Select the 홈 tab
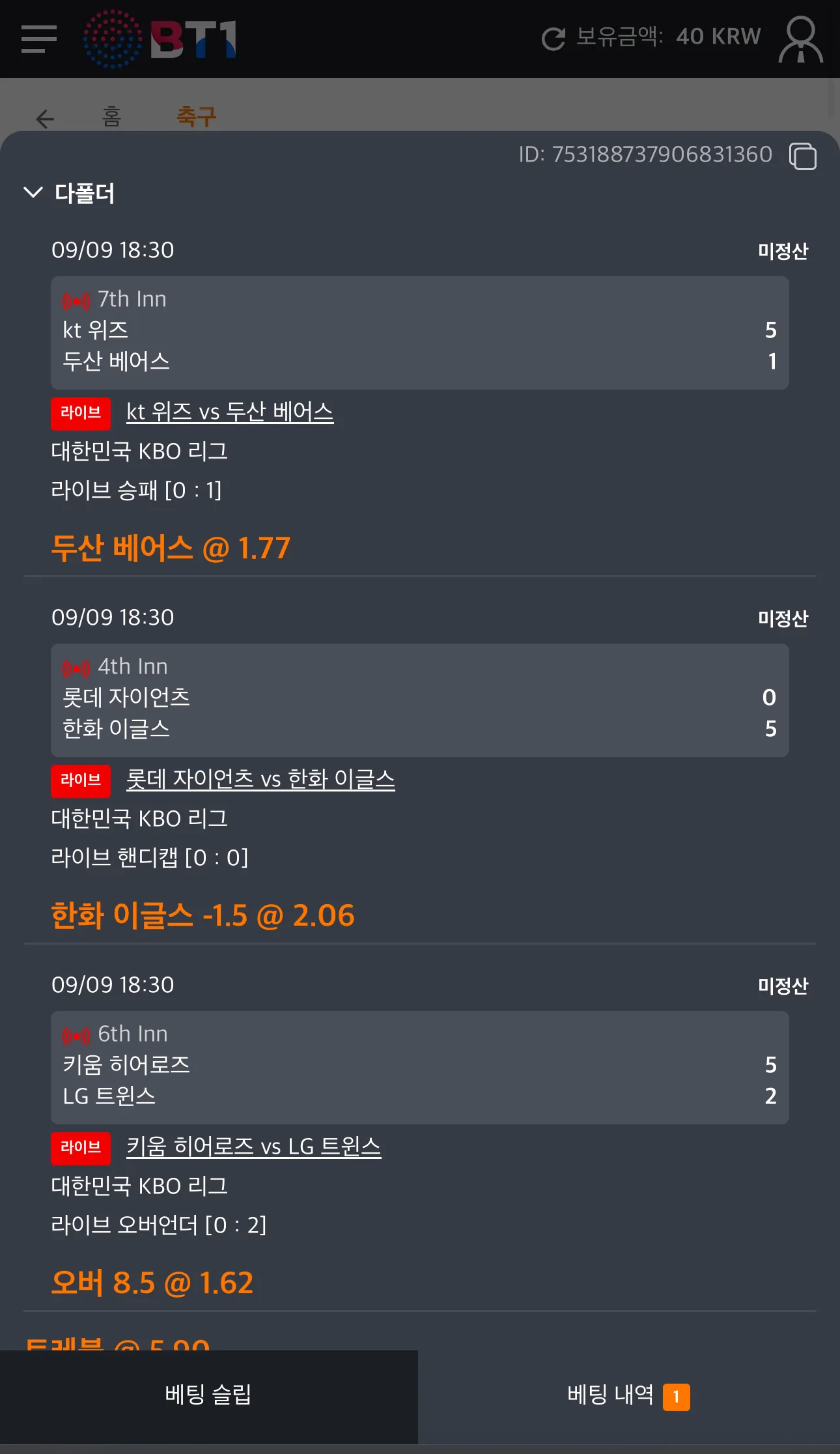This screenshot has width=840, height=1454. click(112, 117)
